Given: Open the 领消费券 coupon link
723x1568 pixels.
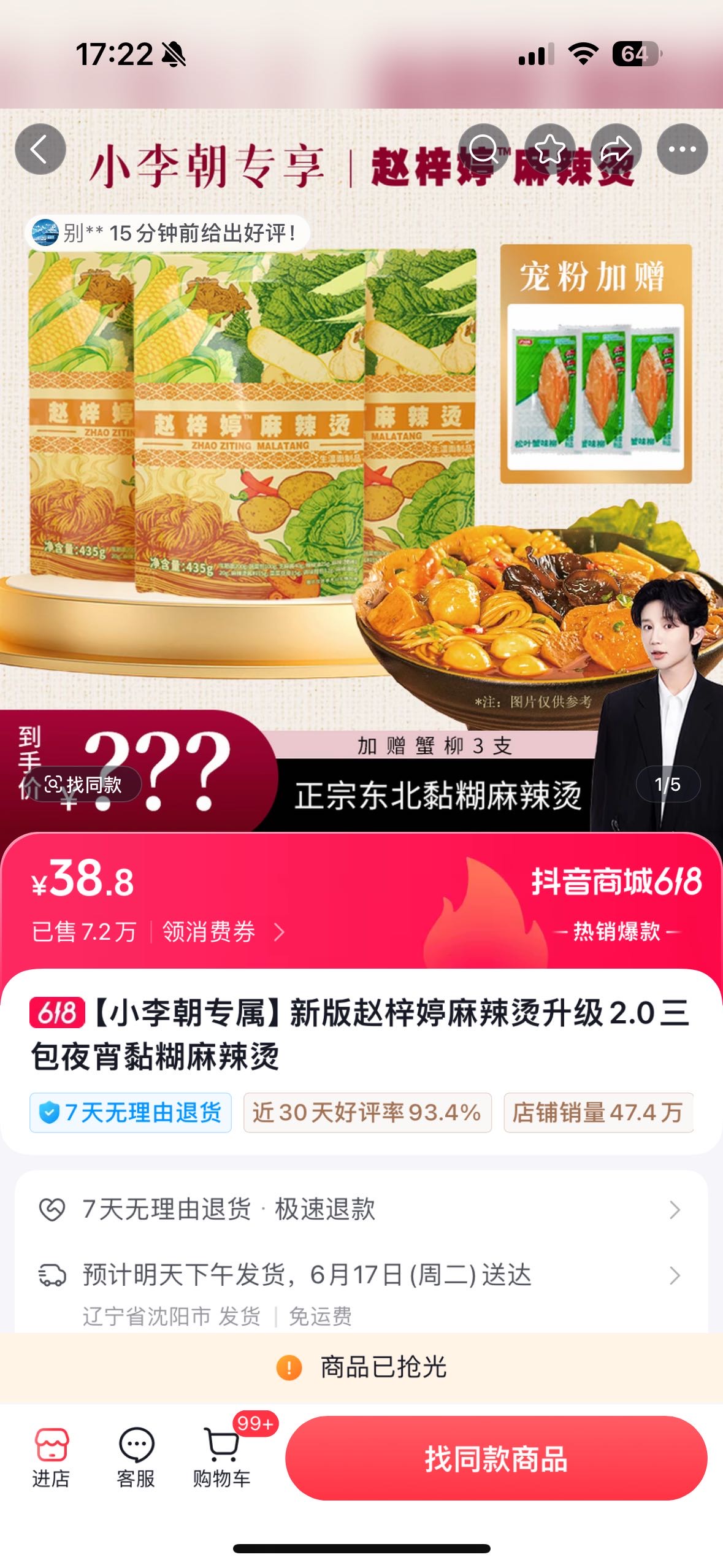Looking at the screenshot, I should pos(223,932).
